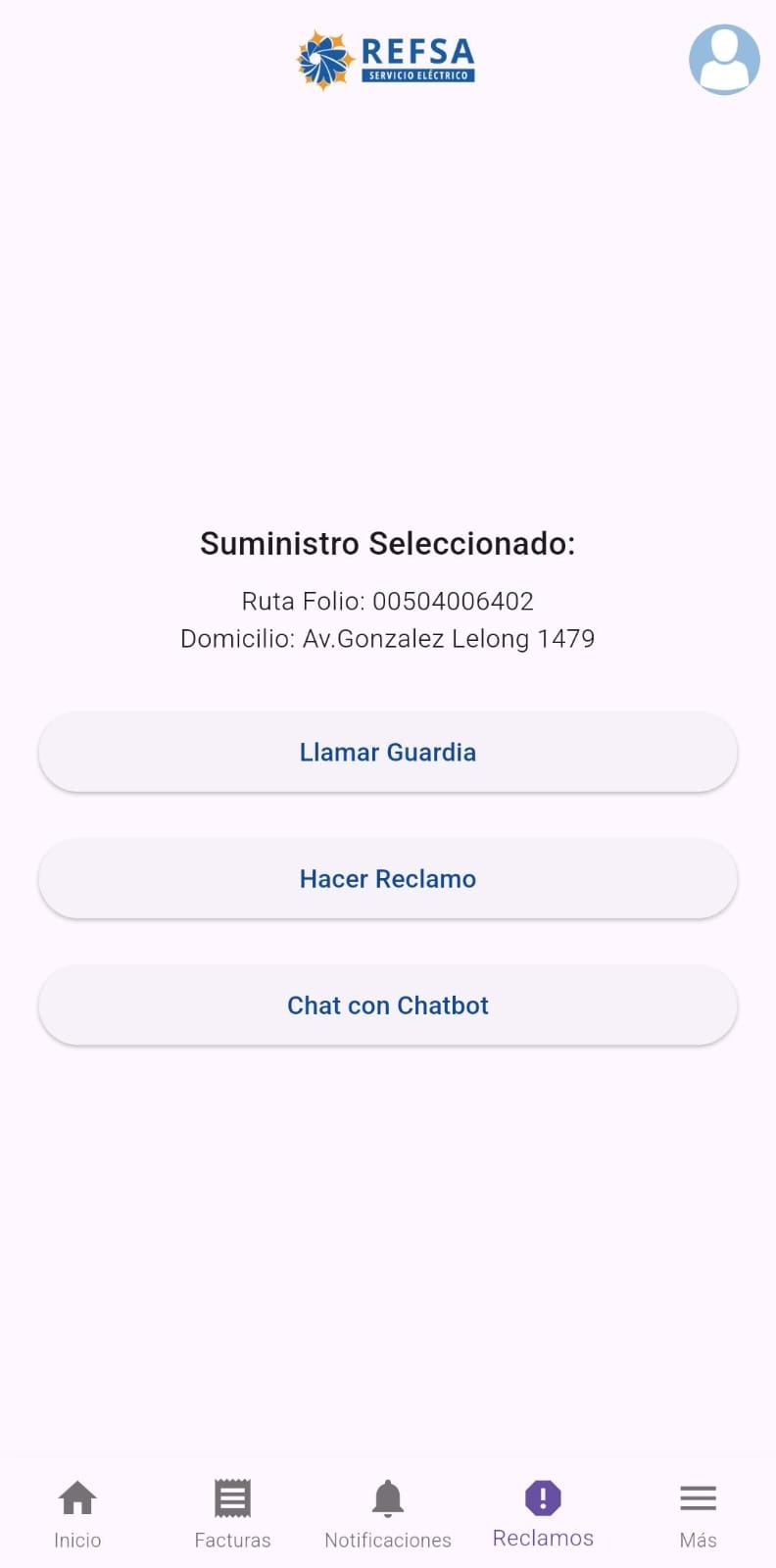The height and width of the screenshot is (1568, 776).
Task: Click the Ruta Folio number text
Action: (387, 601)
